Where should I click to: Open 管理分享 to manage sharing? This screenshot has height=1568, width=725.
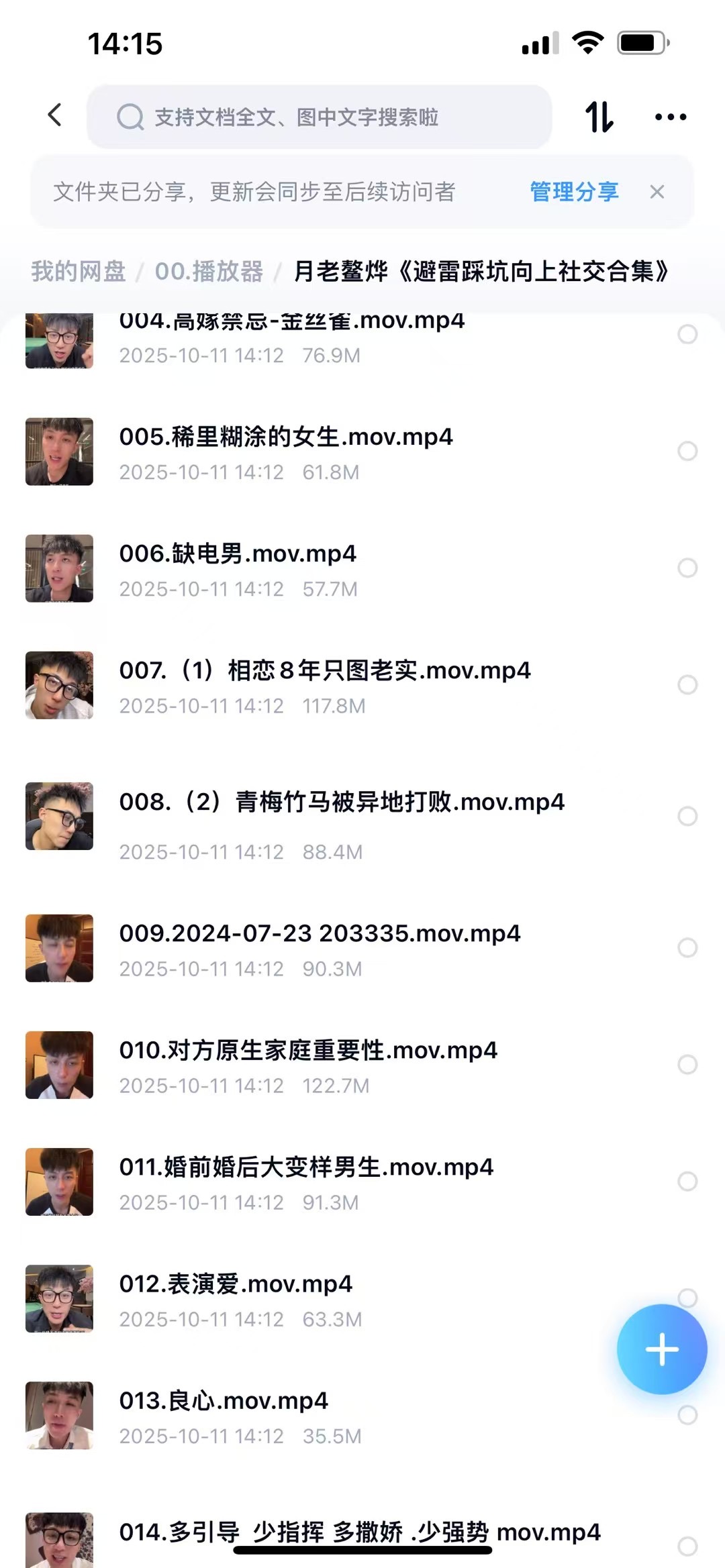pos(573,192)
